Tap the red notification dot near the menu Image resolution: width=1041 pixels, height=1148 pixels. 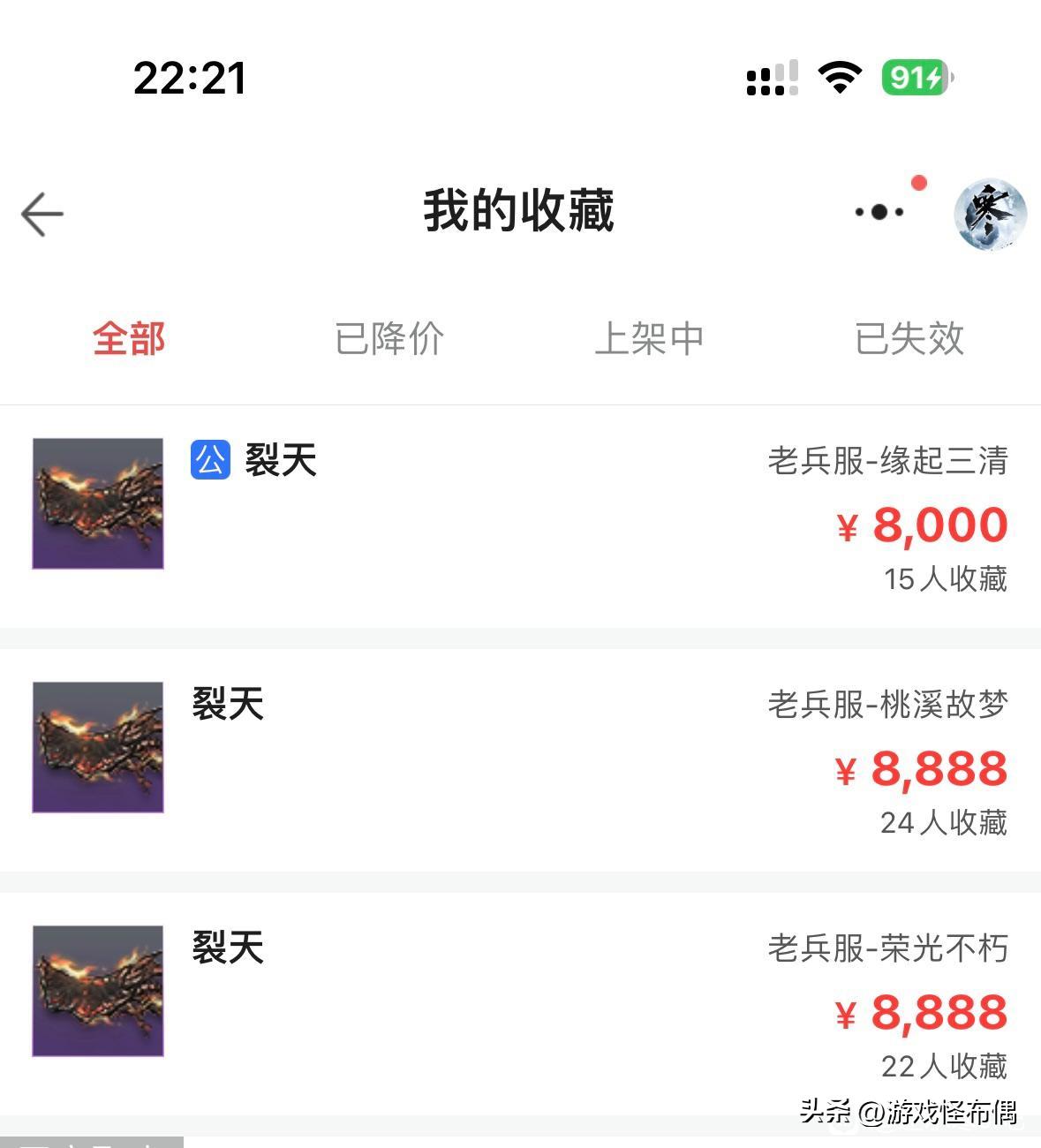pyautogui.click(x=918, y=183)
